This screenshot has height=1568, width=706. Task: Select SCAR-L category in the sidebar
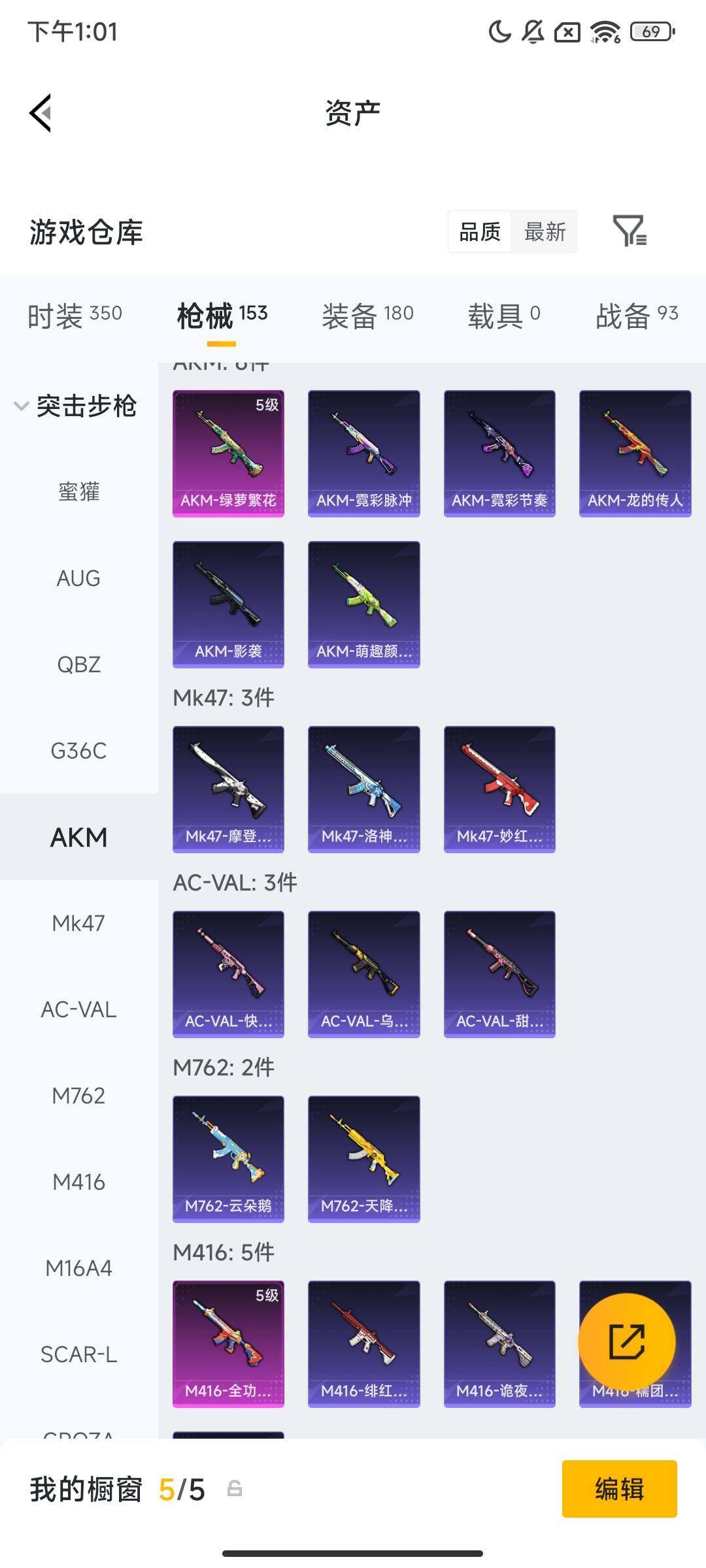tap(78, 1355)
